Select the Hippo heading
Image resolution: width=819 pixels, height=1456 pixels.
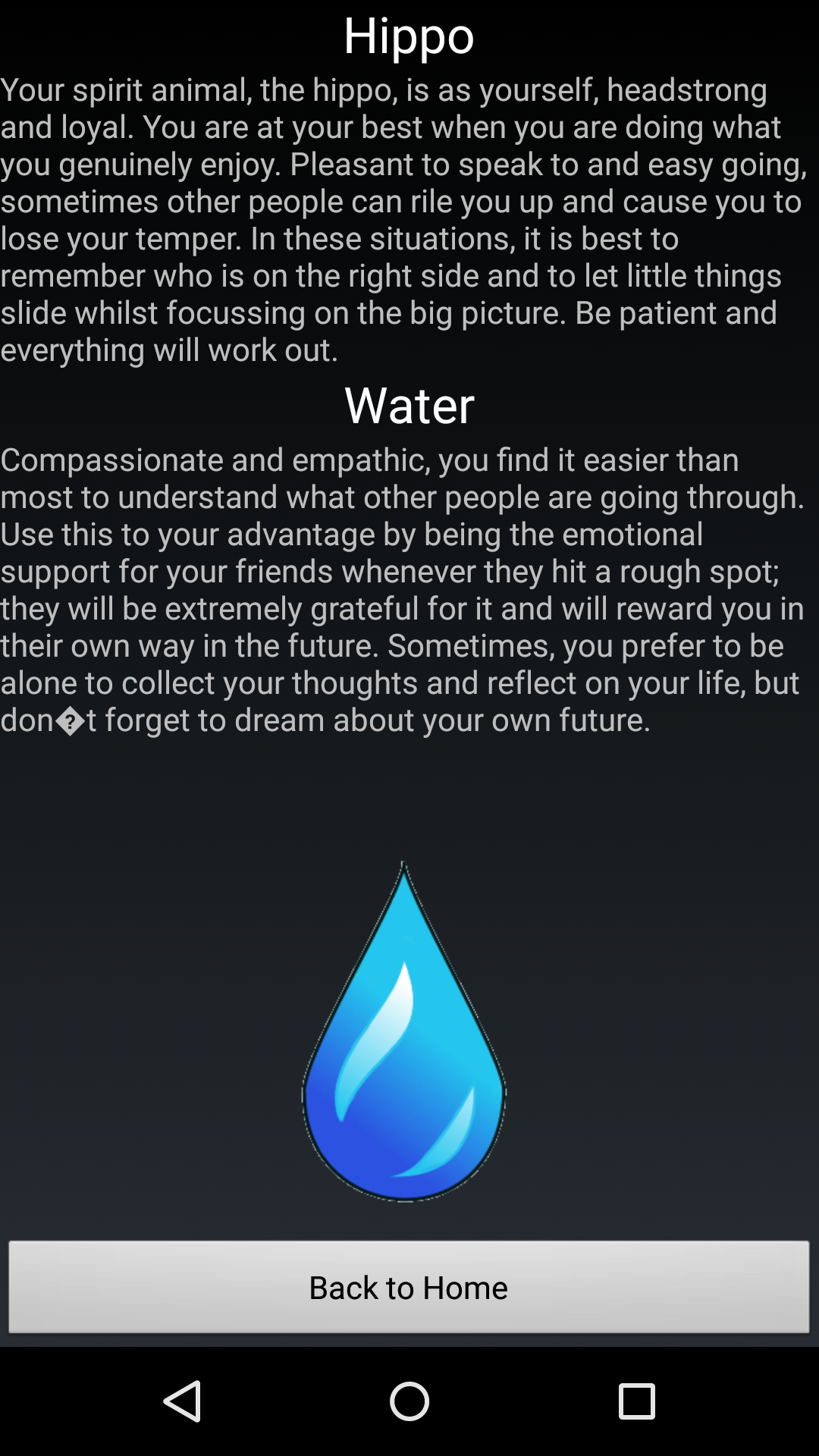click(x=409, y=35)
